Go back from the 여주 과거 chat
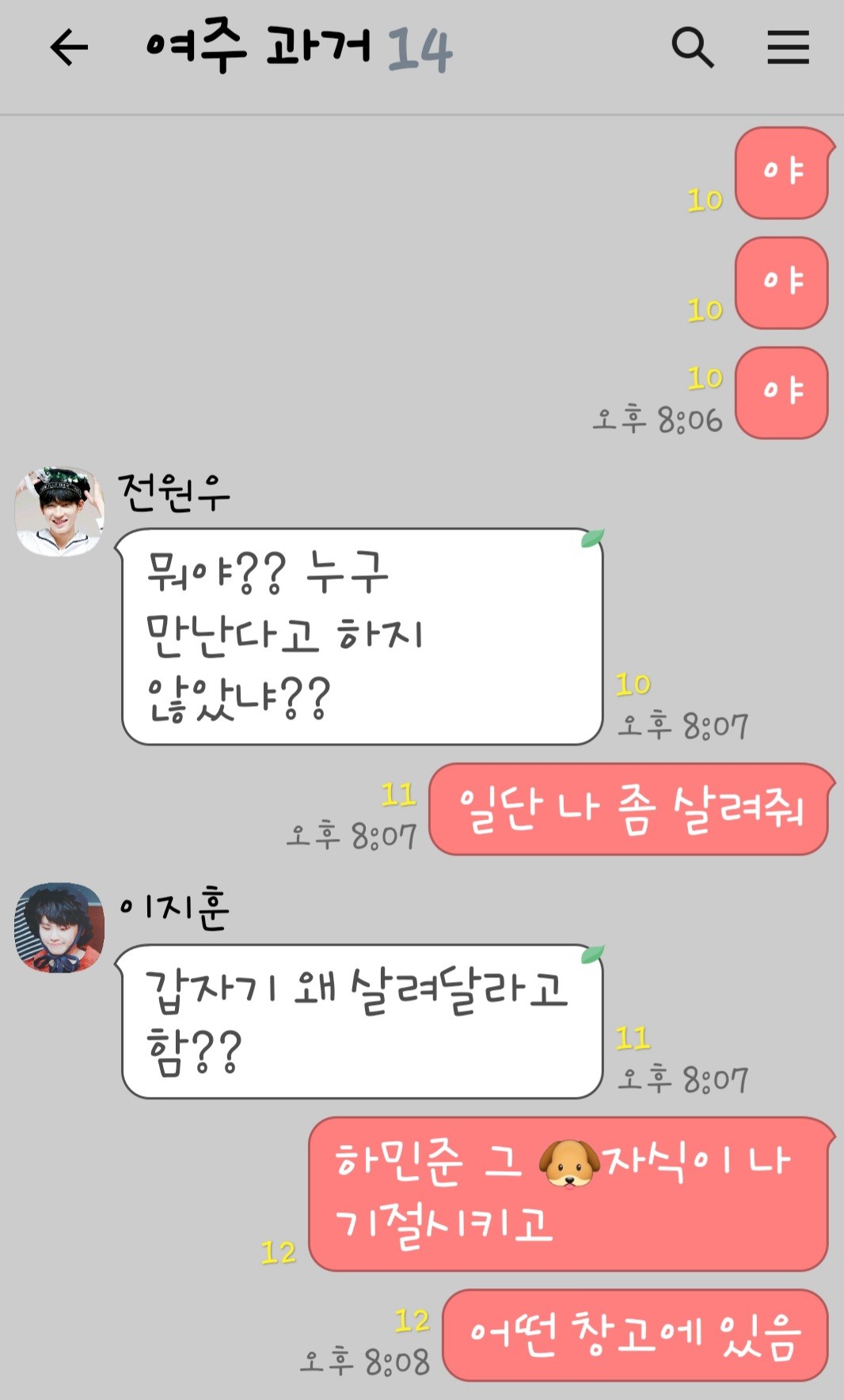 pos(69,47)
